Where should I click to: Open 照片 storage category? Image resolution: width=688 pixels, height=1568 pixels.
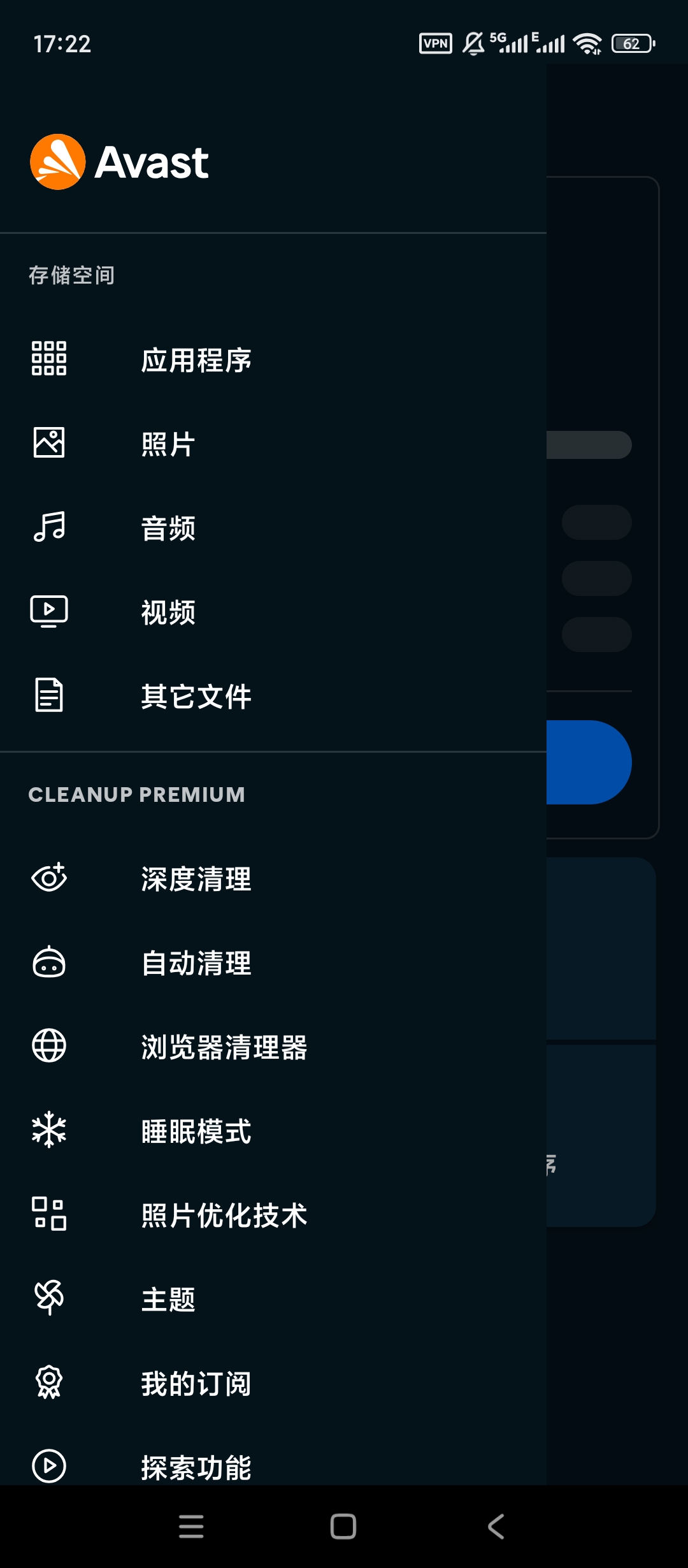(168, 444)
